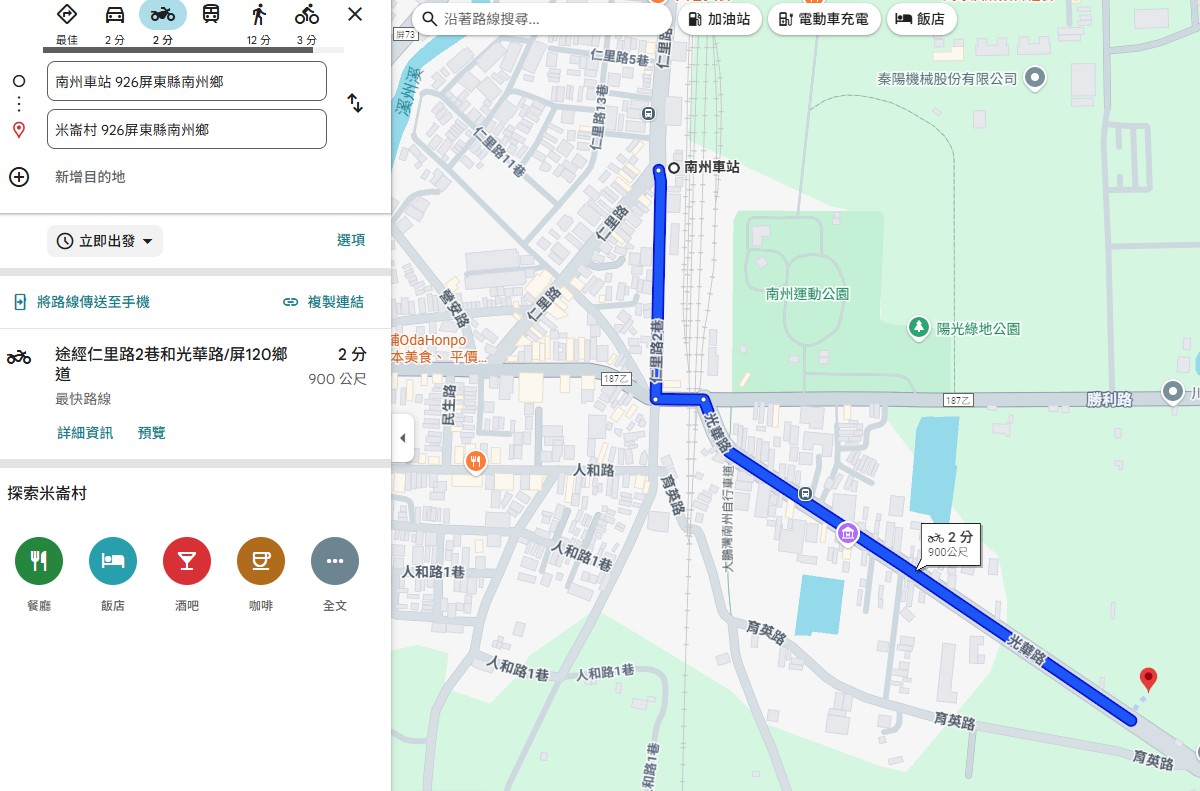Switch to walking mode
Image resolution: width=1200 pixels, height=791 pixels.
[x=259, y=15]
